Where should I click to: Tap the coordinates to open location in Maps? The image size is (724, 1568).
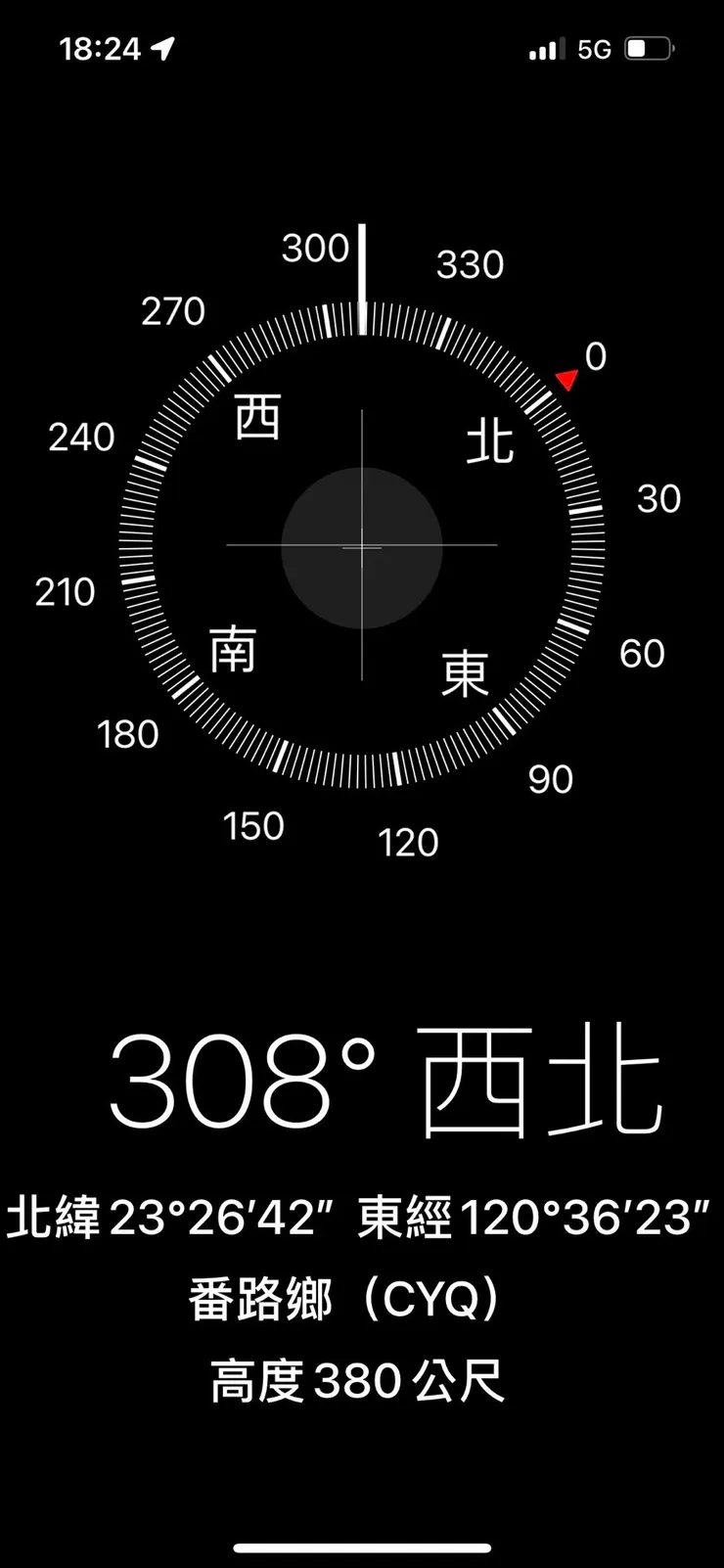(x=361, y=1217)
